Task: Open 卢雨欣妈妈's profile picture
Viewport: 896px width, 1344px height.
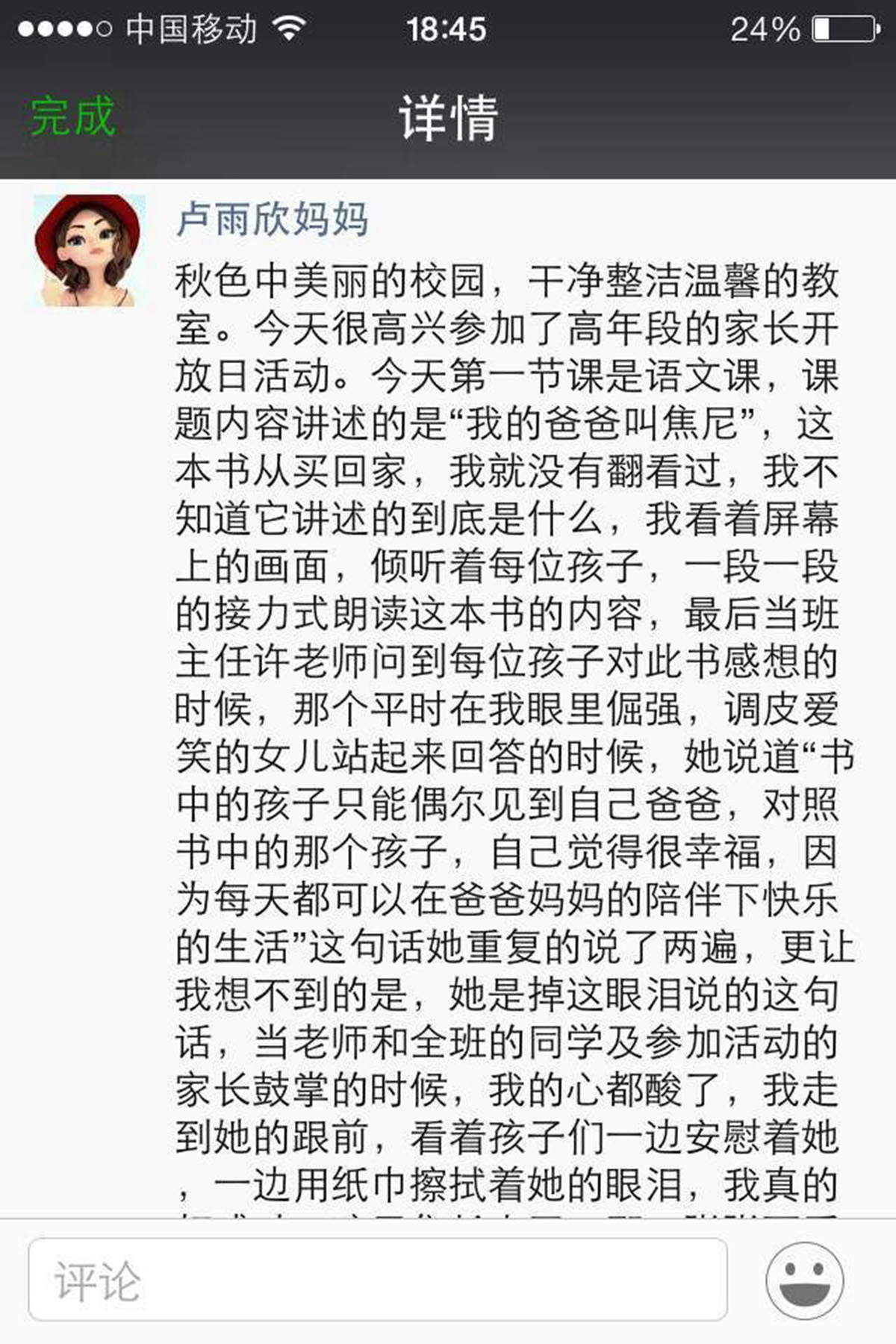Action: click(89, 250)
